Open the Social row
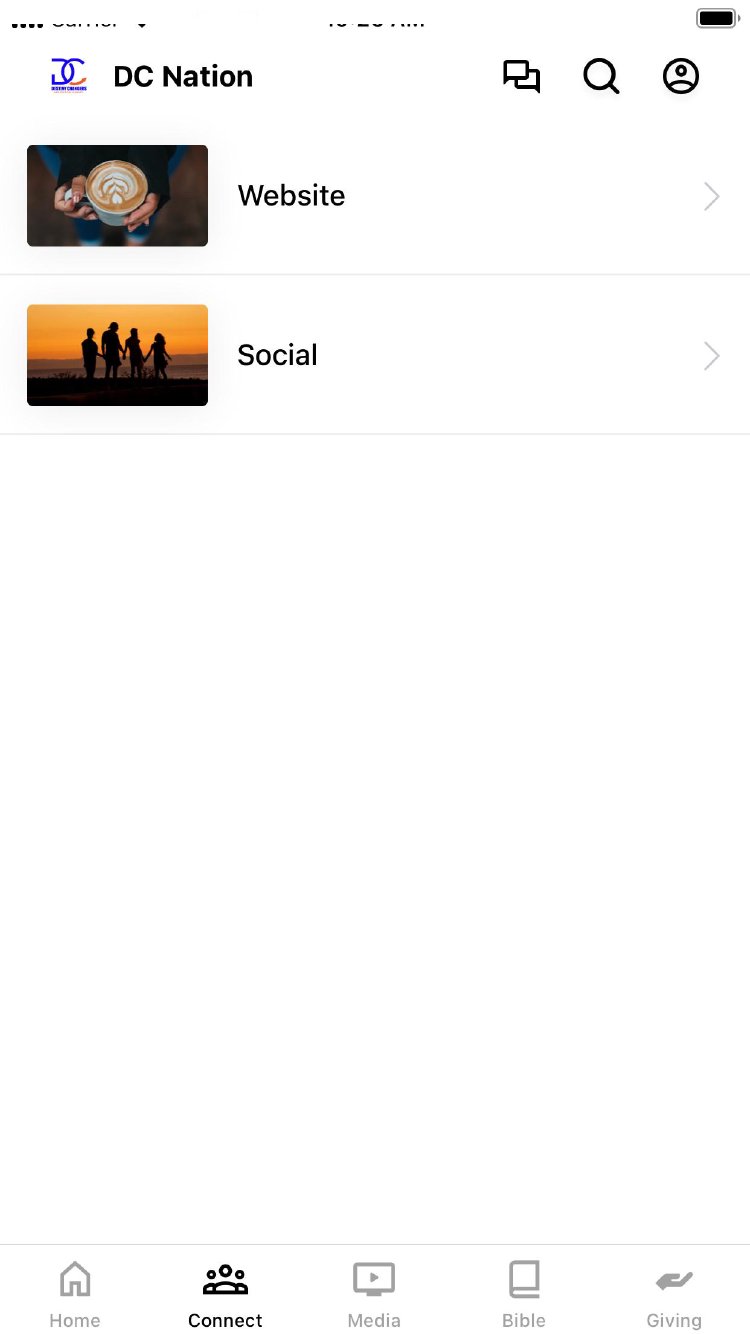 [375, 356]
